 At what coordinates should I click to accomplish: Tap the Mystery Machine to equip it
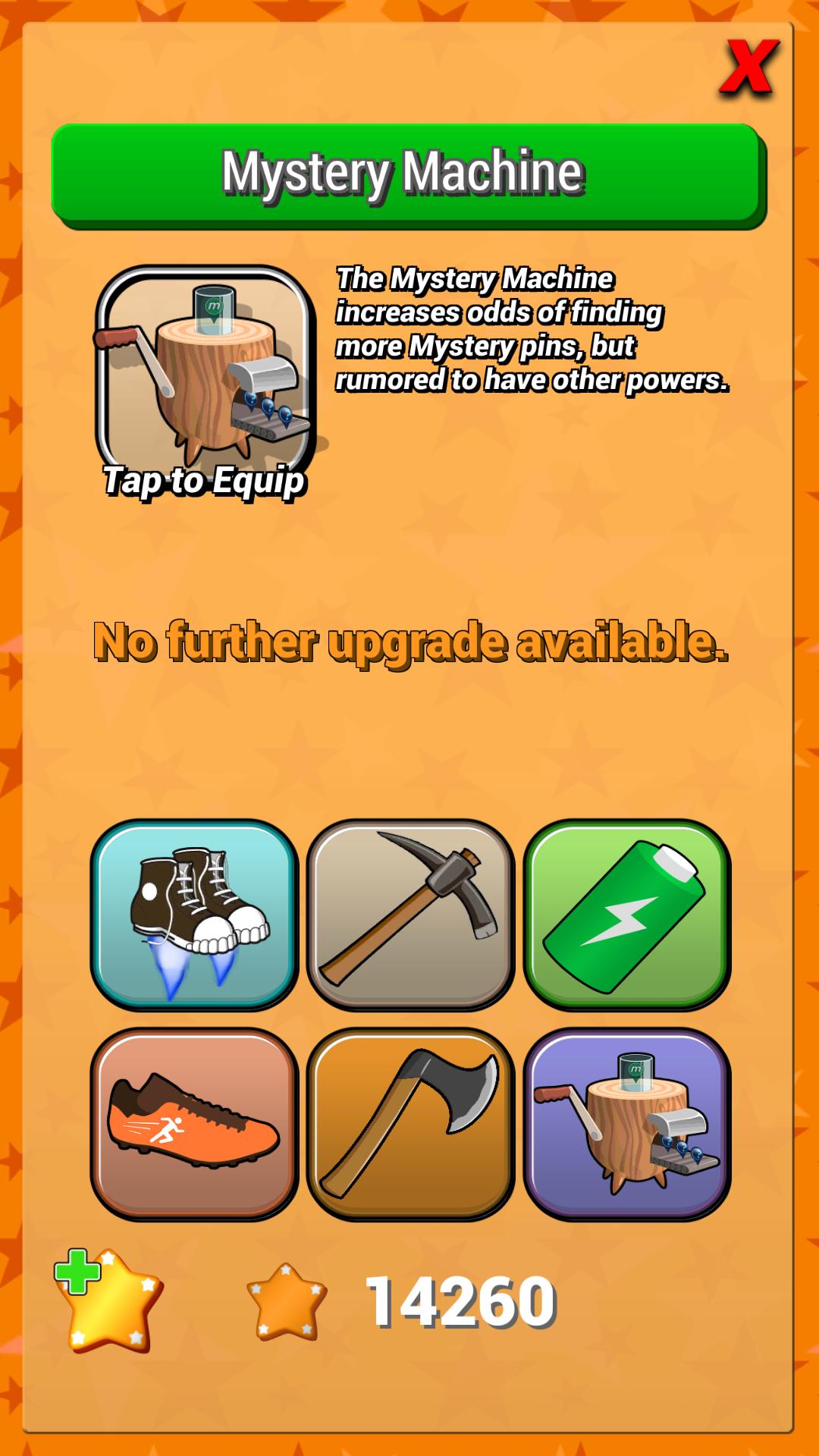pos(205,379)
